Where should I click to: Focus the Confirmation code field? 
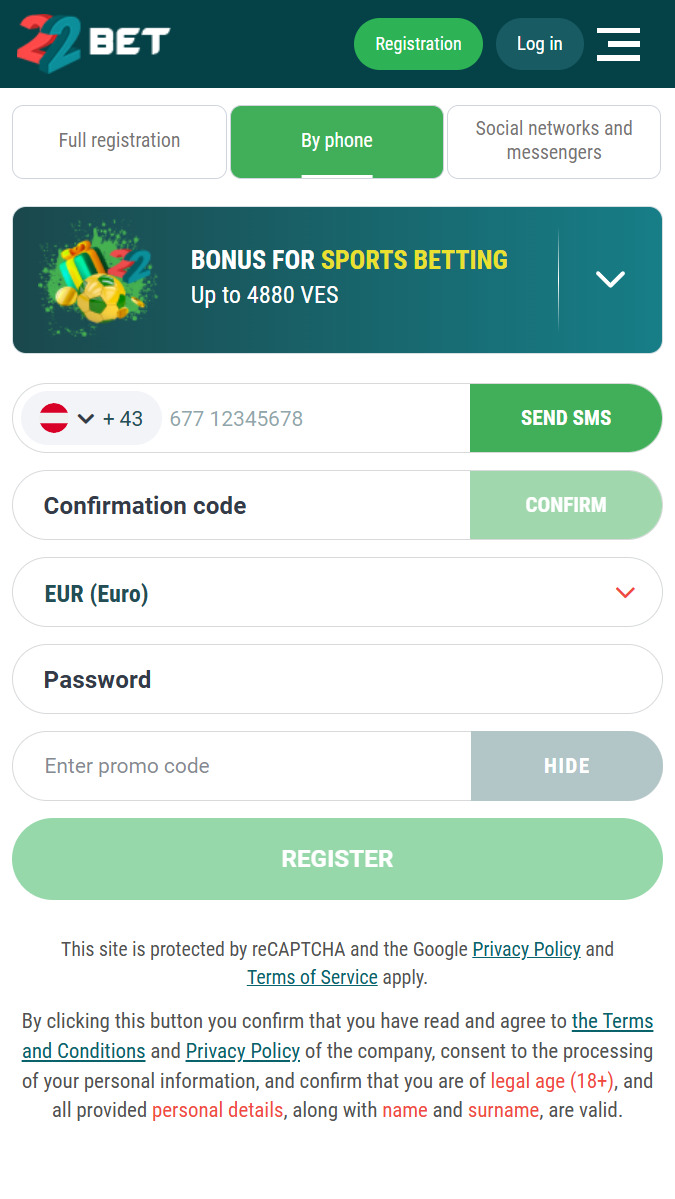tap(242, 505)
